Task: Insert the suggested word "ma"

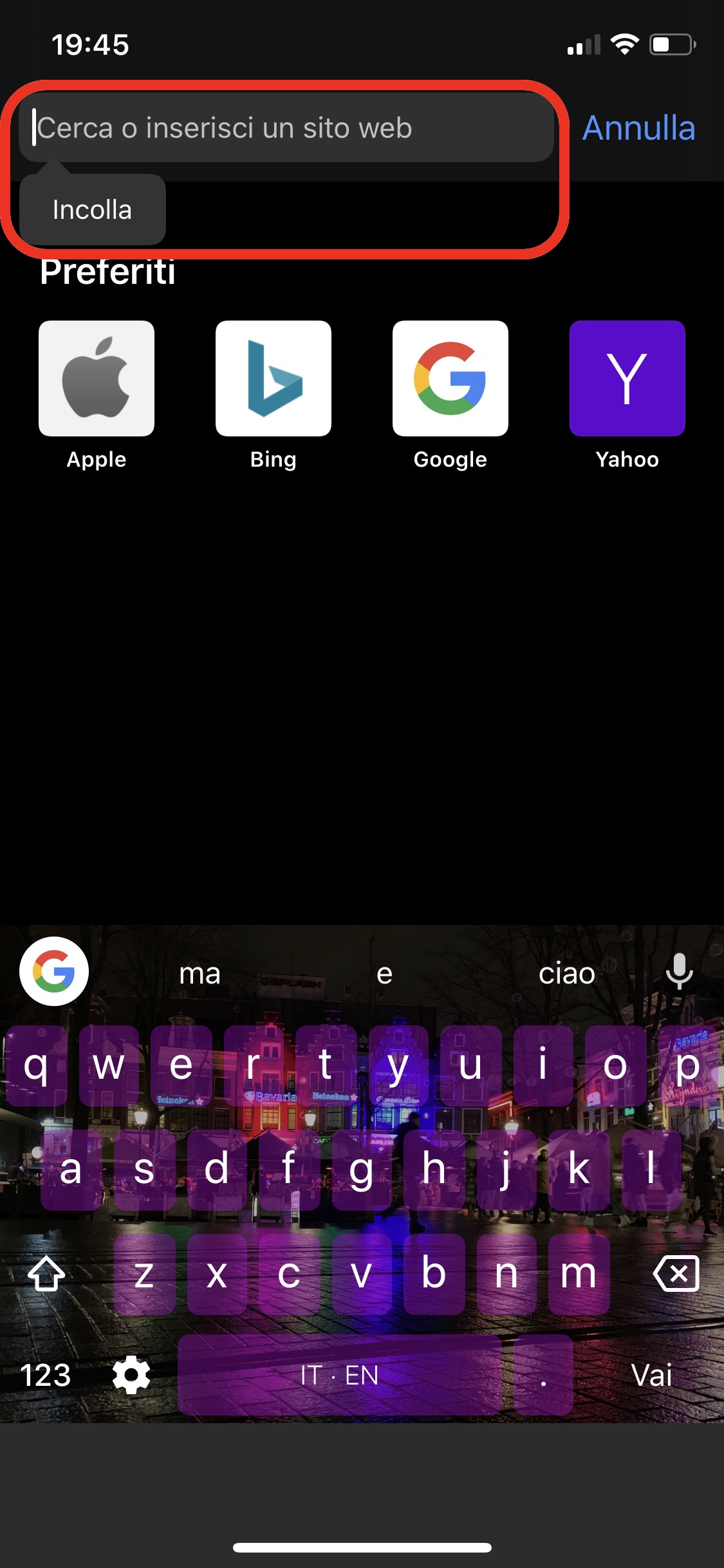Action: 200,973
